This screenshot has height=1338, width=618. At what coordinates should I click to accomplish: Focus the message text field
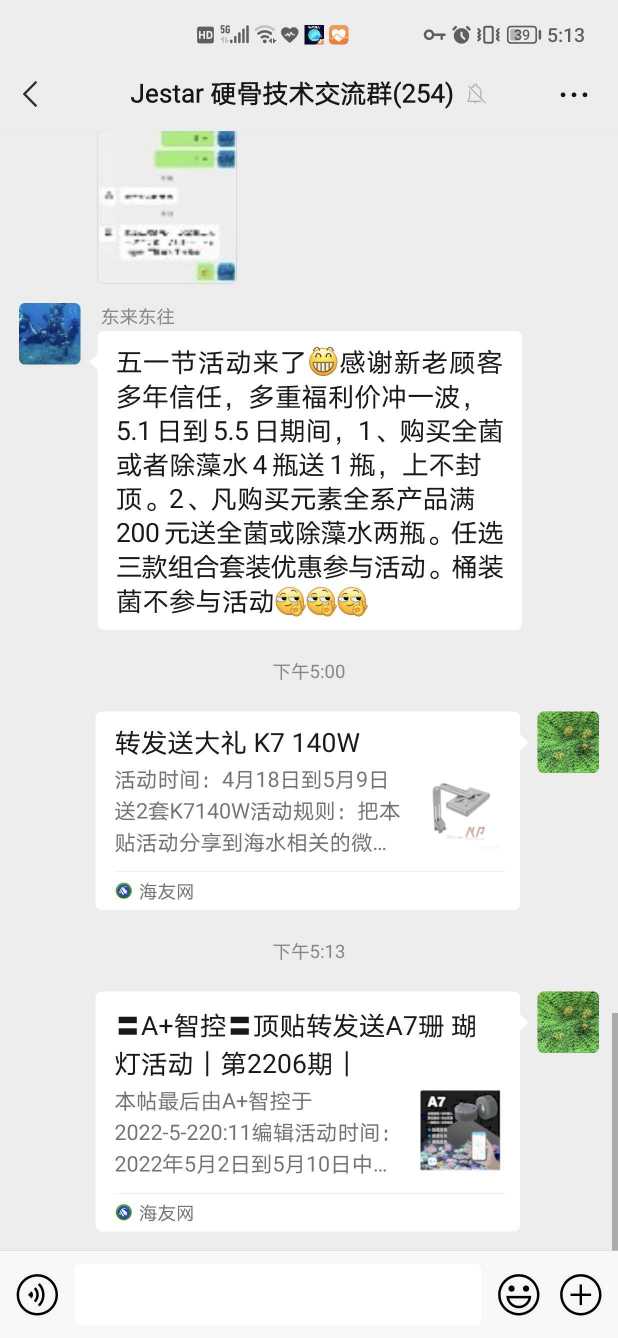277,1295
